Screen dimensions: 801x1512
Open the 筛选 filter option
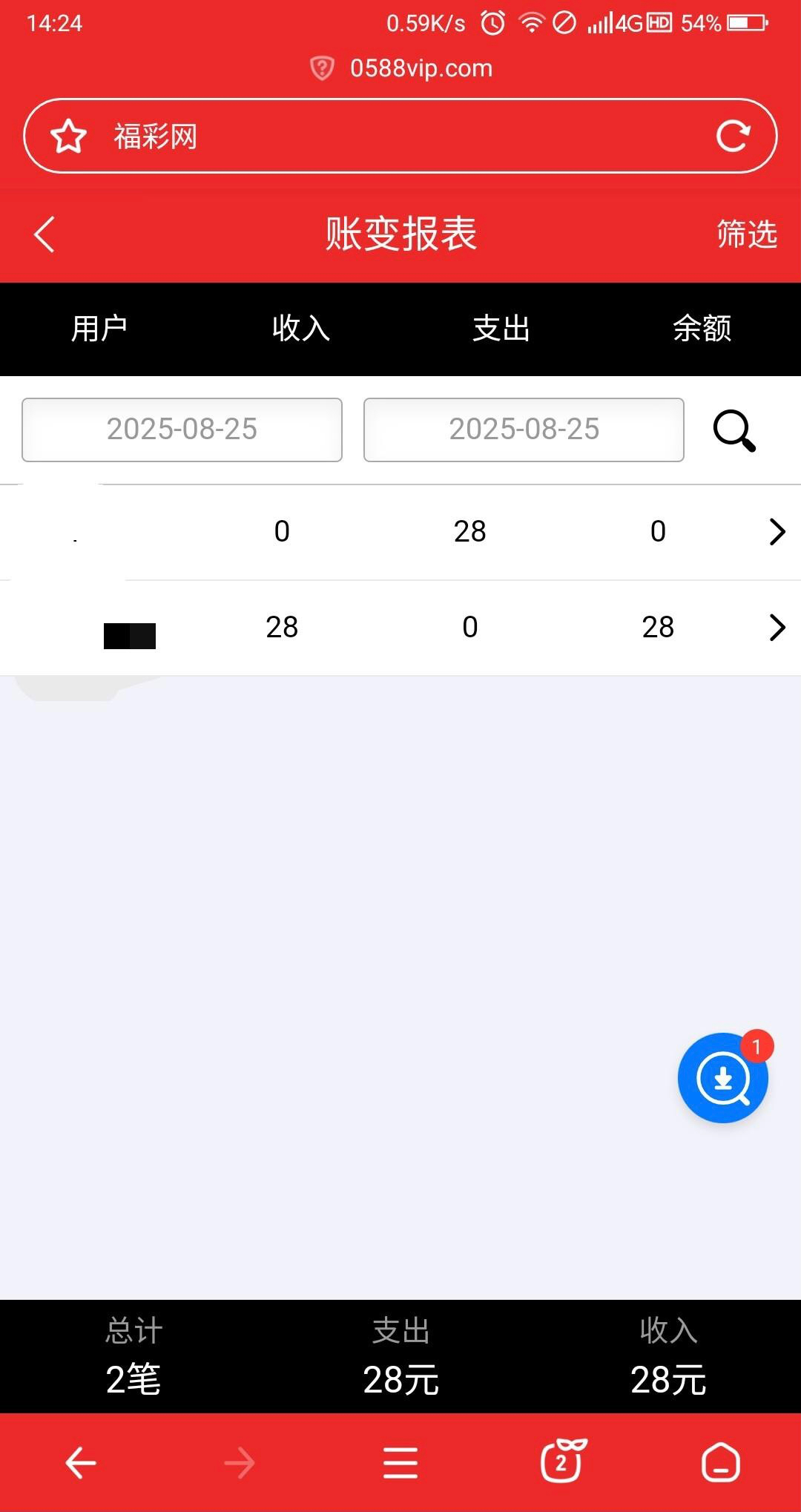pyautogui.click(x=746, y=234)
